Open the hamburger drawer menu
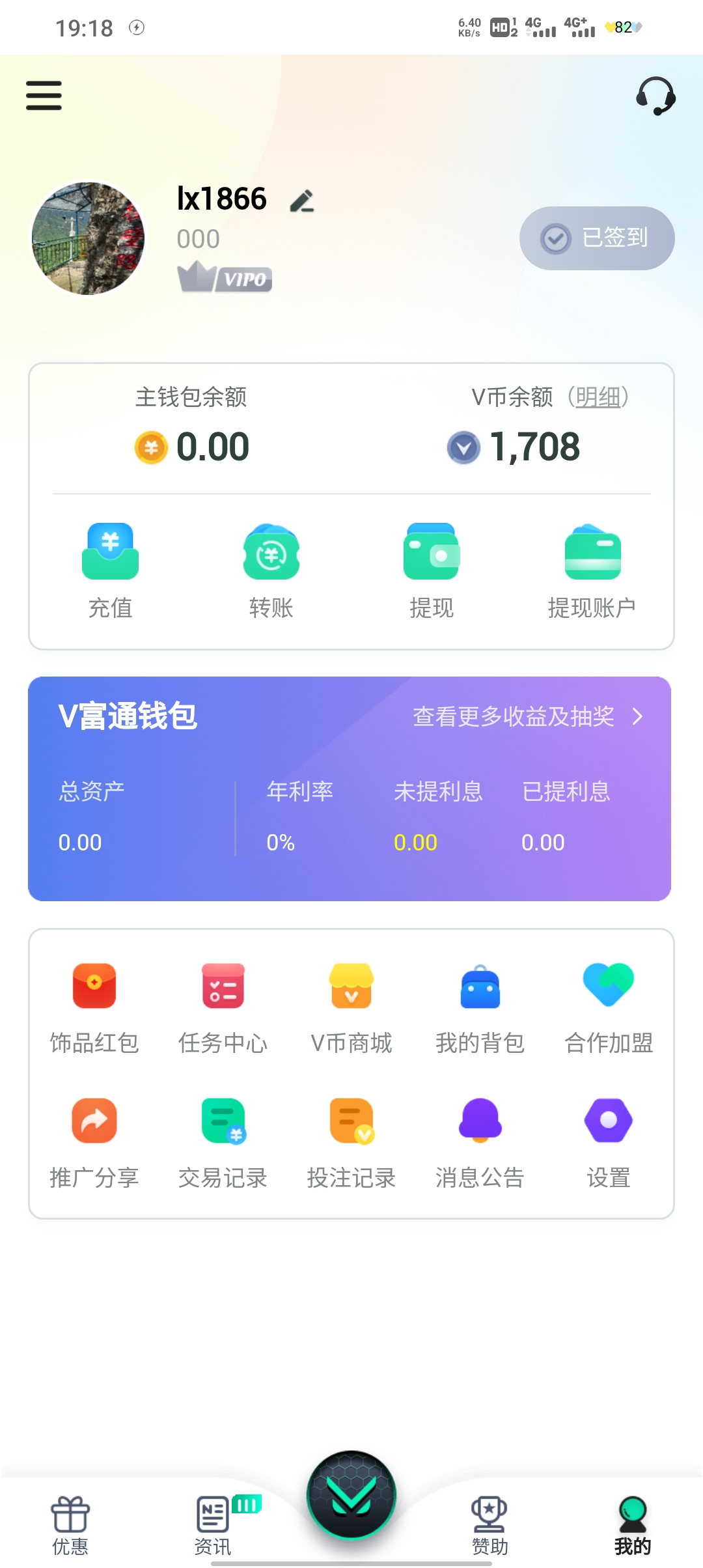The width and height of the screenshot is (703, 1568). point(44,96)
